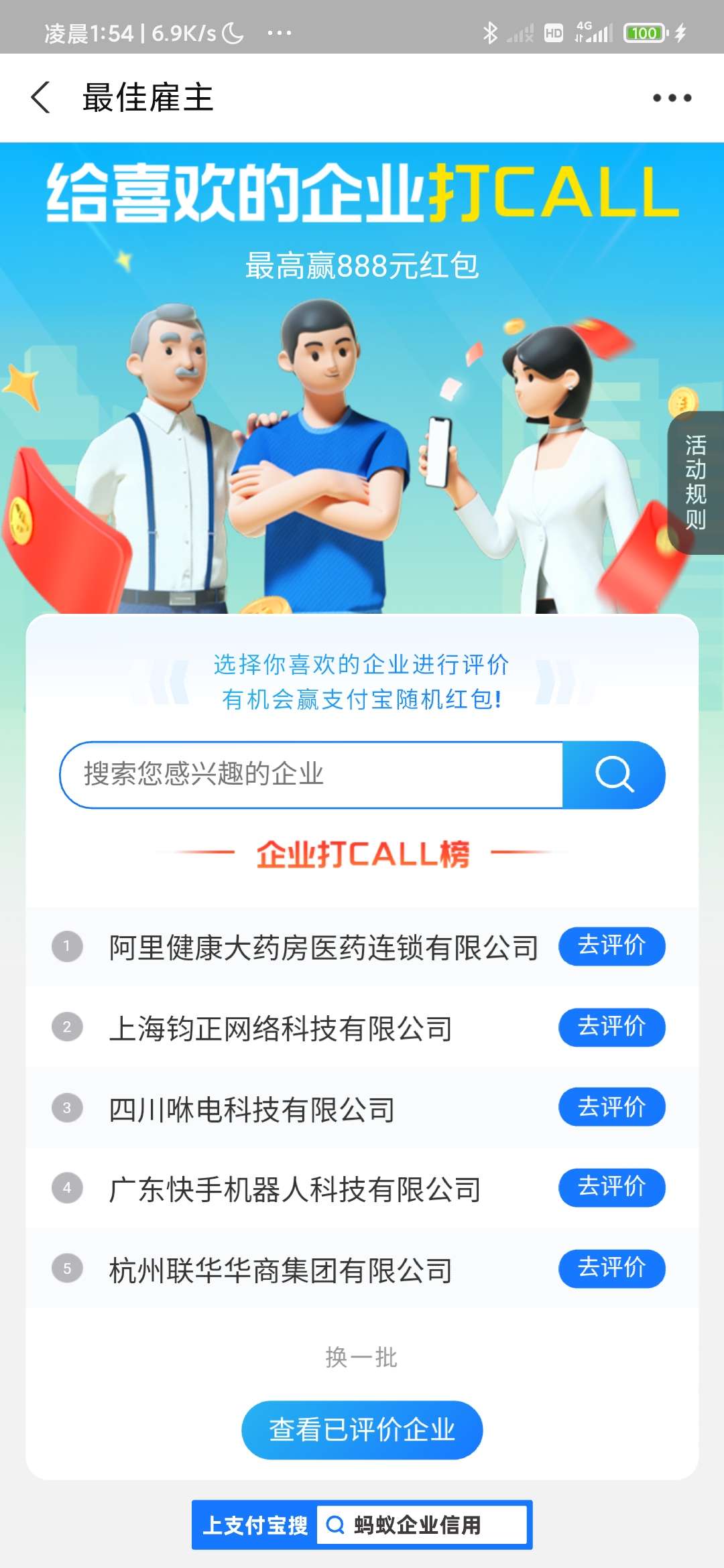
Task: Tap 去评价 for 上海钧正网络科技有限公司
Action: pyautogui.click(x=611, y=1027)
